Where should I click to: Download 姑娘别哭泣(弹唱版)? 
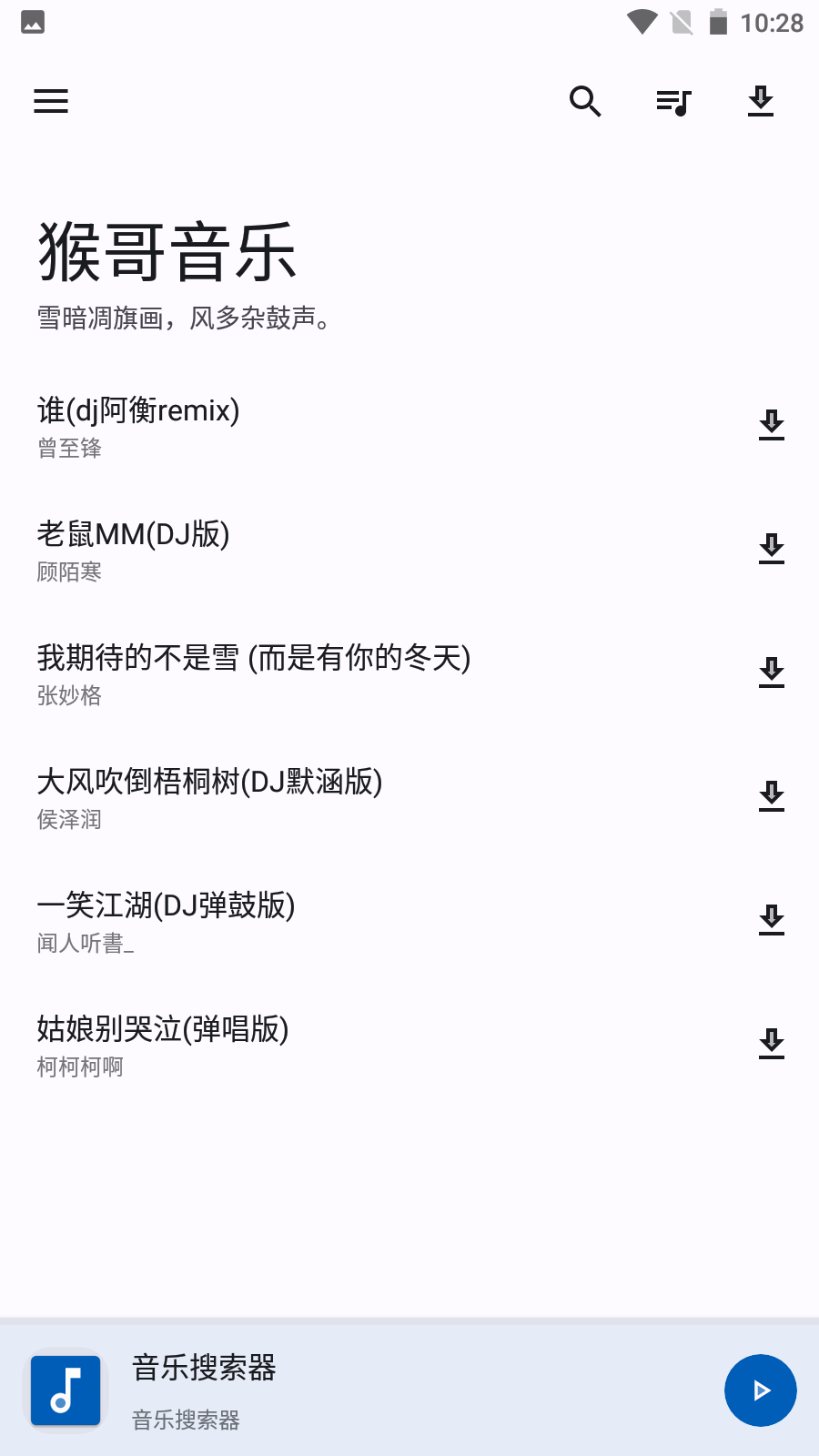pyautogui.click(x=772, y=1044)
